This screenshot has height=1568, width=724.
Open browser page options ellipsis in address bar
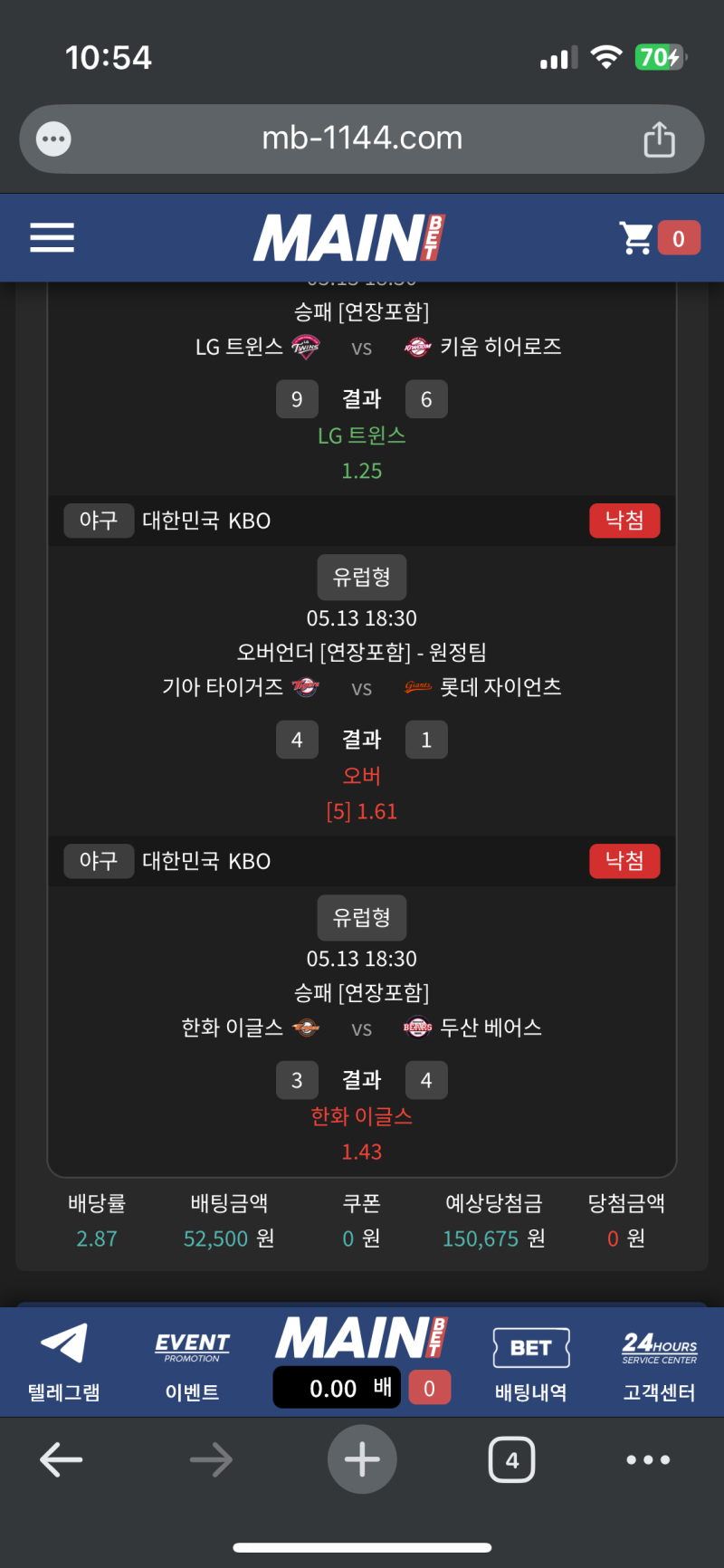click(53, 139)
